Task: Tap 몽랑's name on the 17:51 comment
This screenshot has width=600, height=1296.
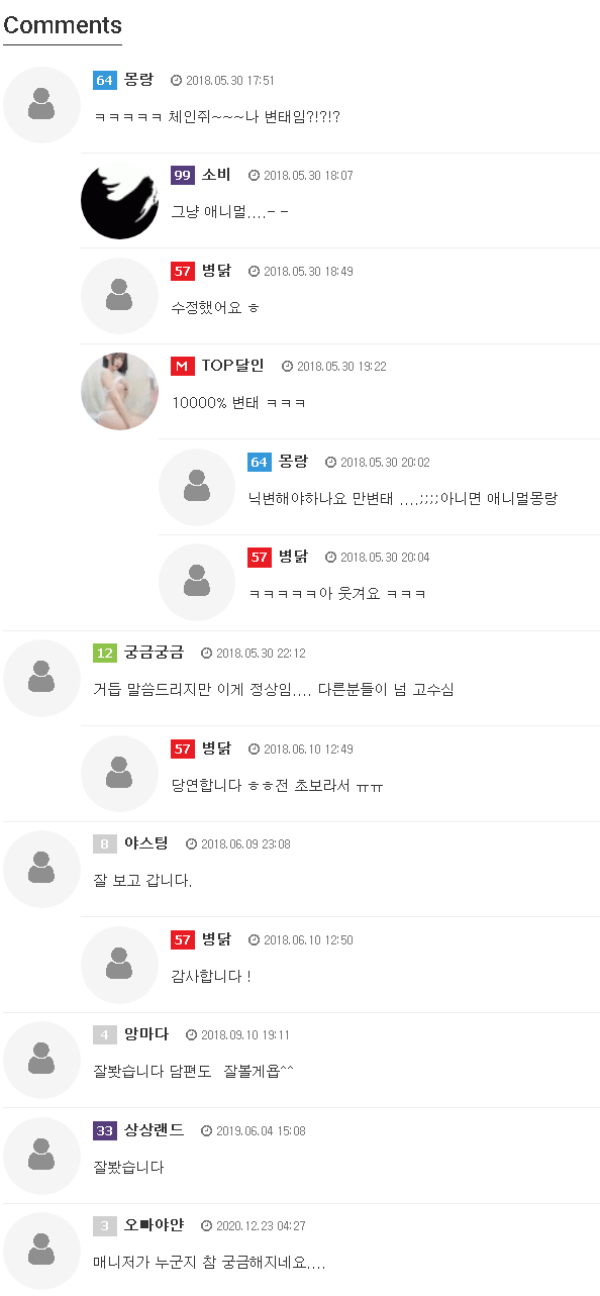Action: click(x=139, y=80)
